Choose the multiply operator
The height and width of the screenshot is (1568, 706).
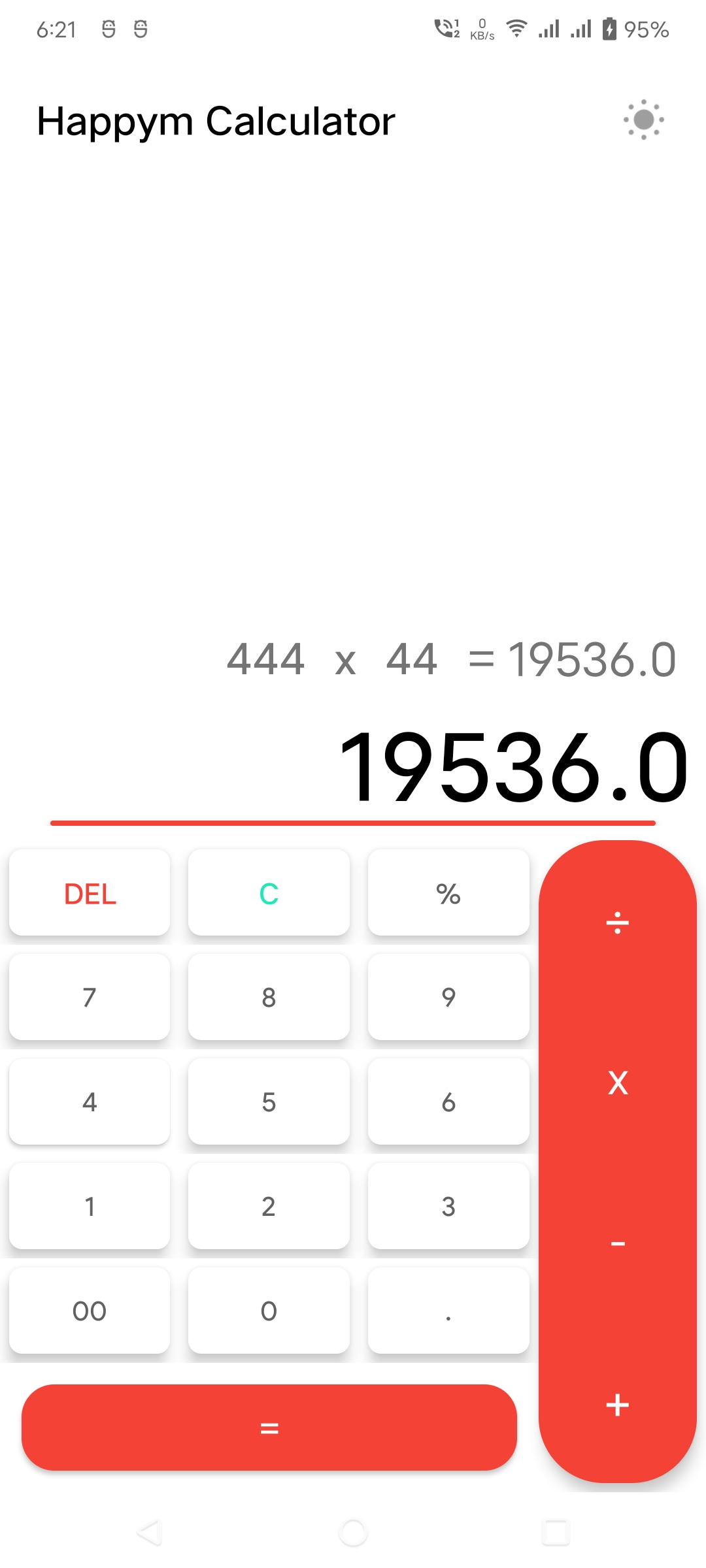point(617,1083)
